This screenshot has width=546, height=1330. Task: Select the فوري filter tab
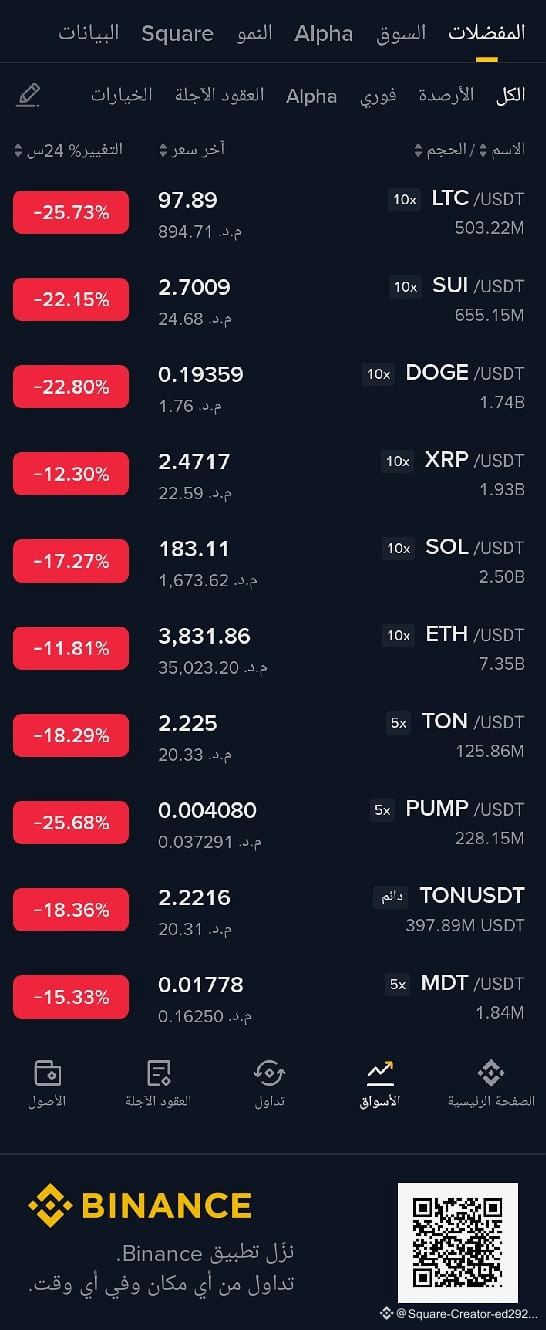pyautogui.click(x=378, y=95)
